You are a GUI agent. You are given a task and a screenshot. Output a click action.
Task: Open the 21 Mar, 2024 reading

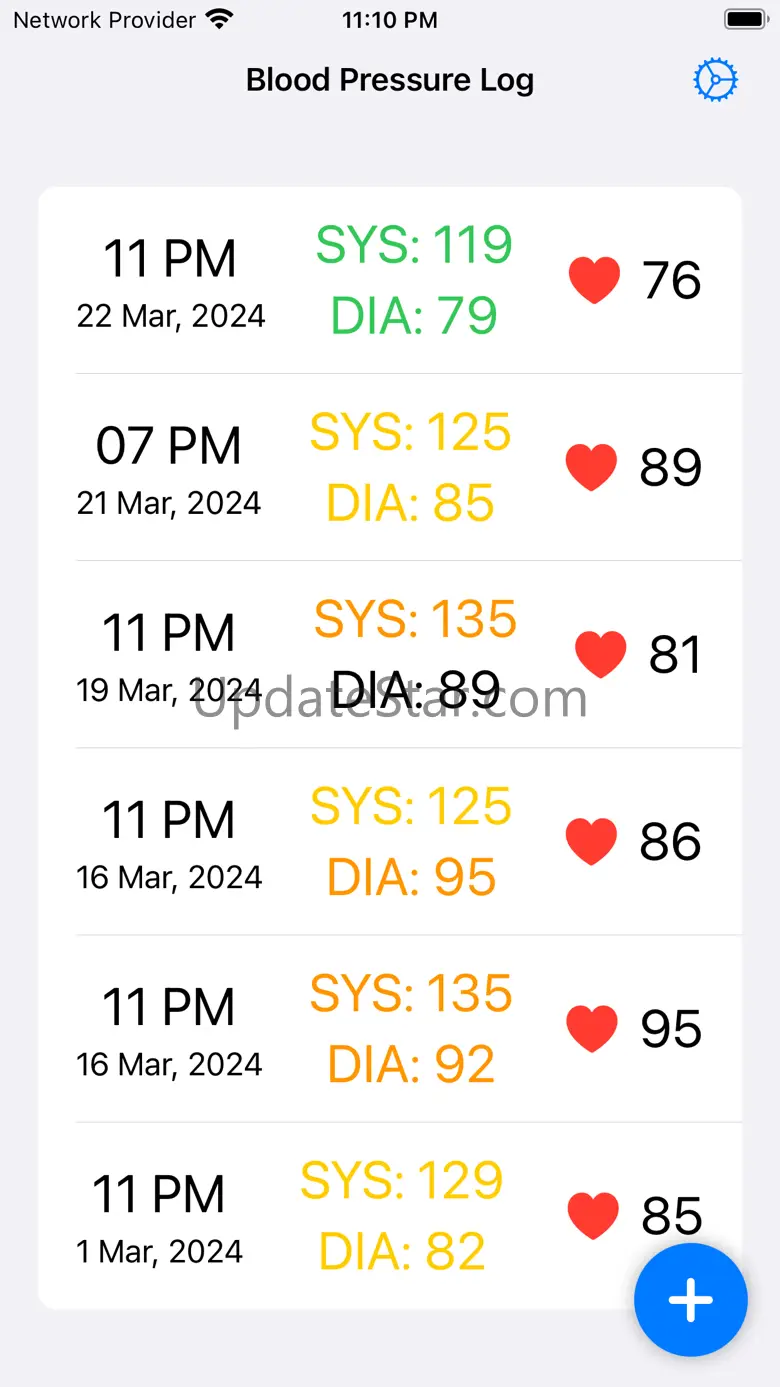point(390,467)
